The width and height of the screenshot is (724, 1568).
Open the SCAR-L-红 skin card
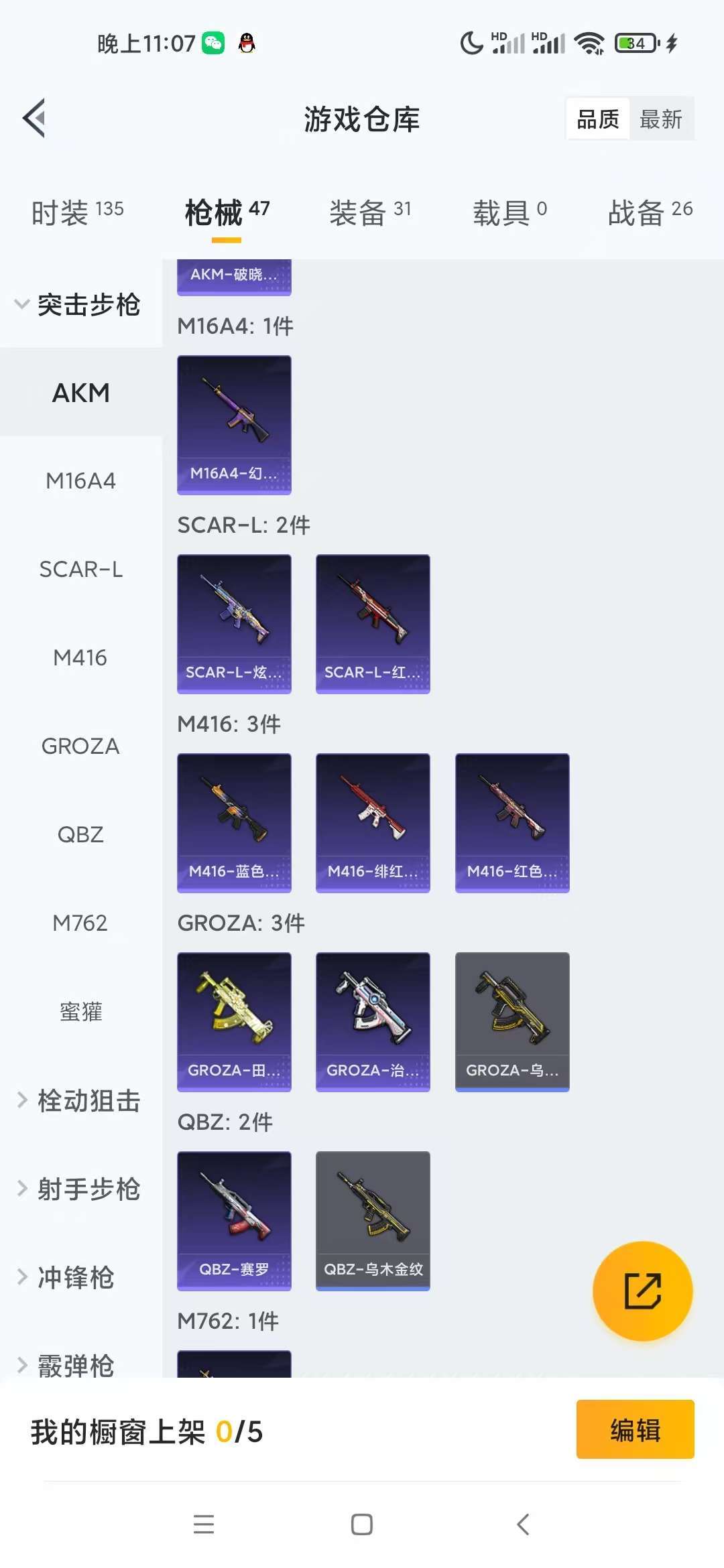click(373, 624)
